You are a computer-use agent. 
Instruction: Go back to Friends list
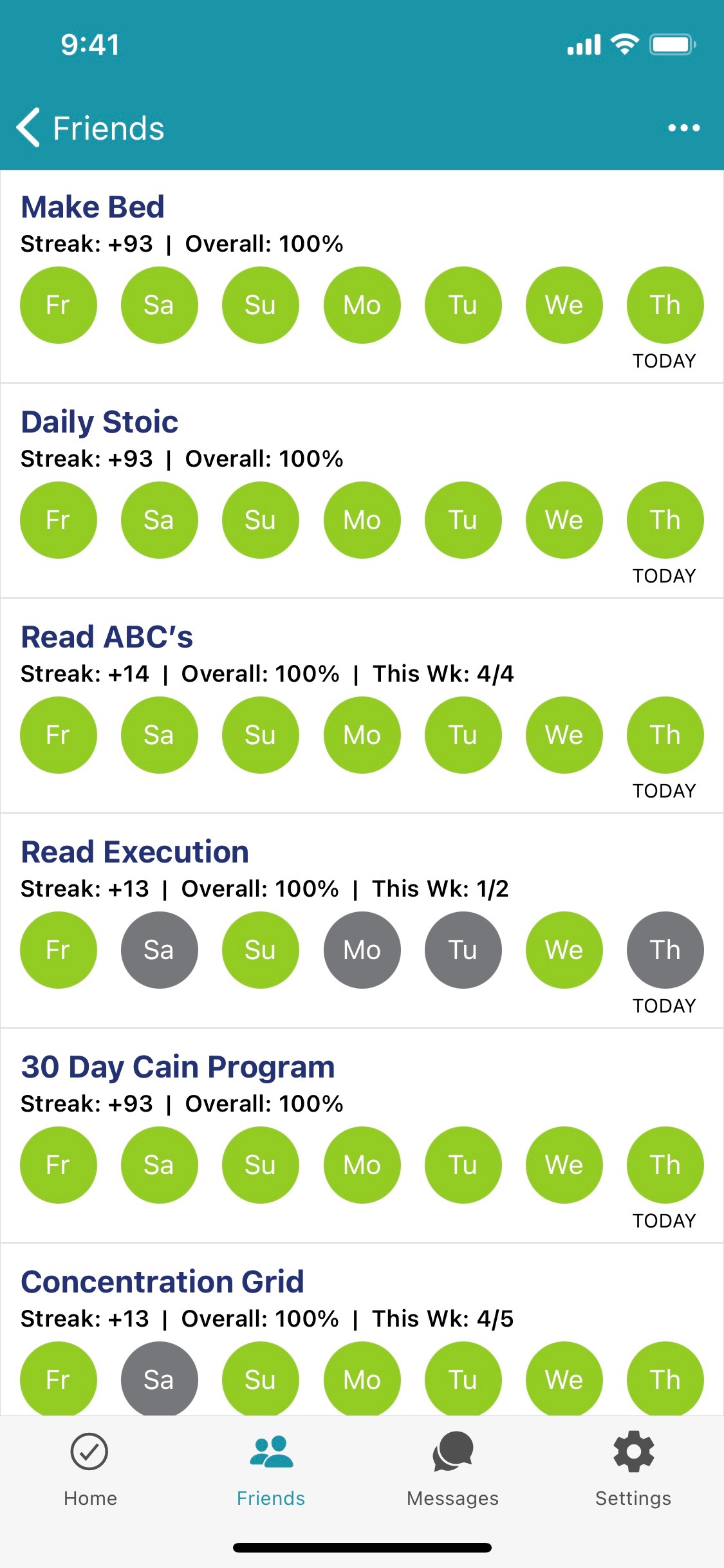90,127
